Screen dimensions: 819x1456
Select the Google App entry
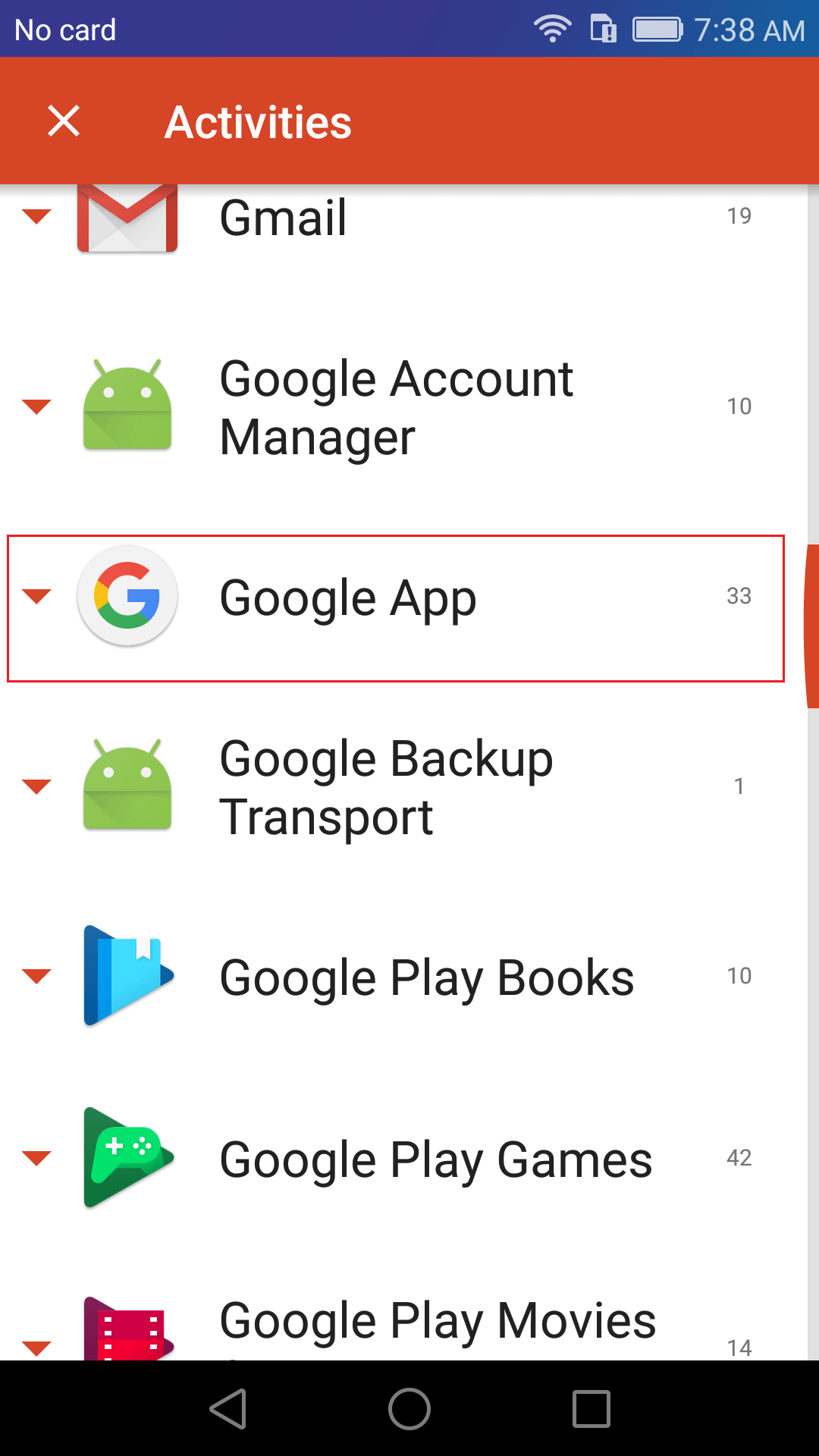[x=396, y=608]
